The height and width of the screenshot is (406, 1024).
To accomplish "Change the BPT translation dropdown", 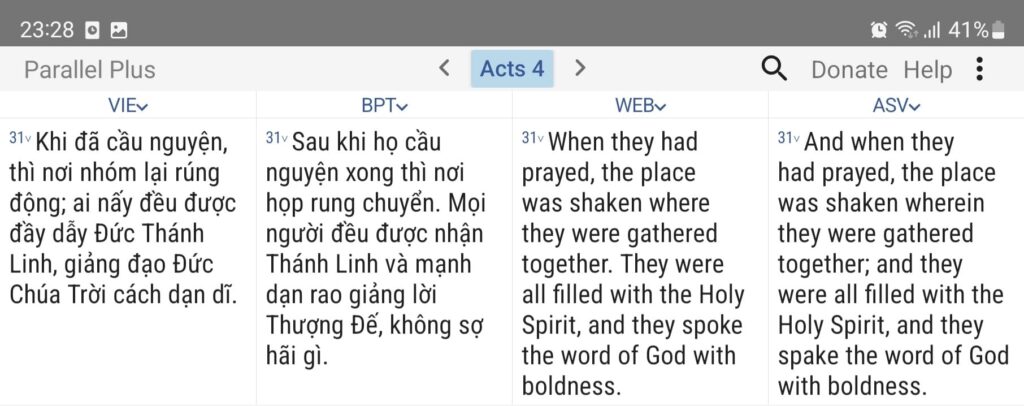I will click(384, 105).
